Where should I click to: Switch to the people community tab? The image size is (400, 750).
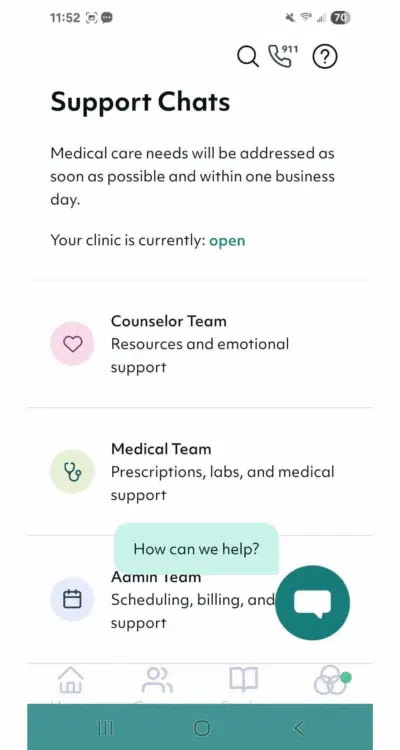157,680
